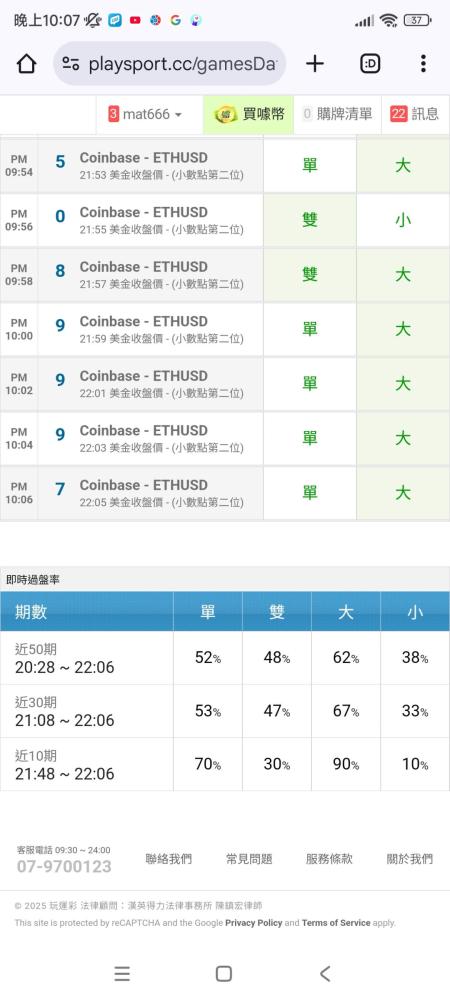The width and height of the screenshot is (450, 1000).
Task: Open the tab switcher
Action: (370, 64)
